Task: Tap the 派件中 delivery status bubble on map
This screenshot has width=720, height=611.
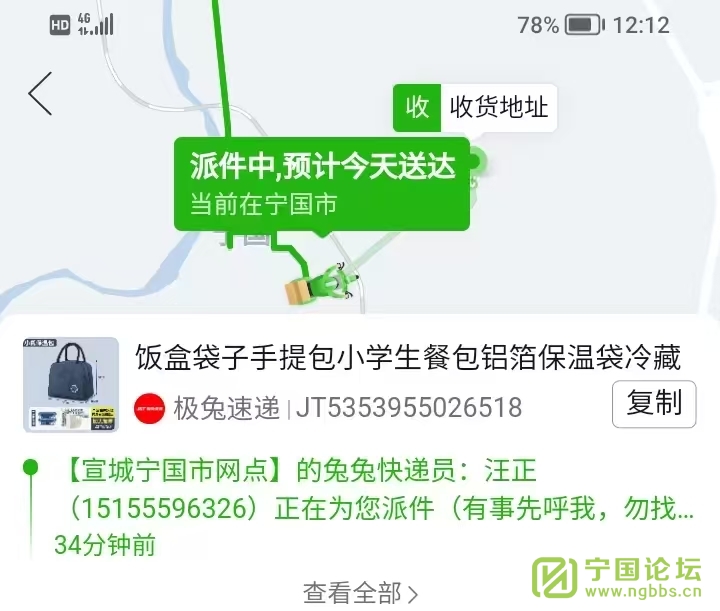Action: (x=322, y=183)
